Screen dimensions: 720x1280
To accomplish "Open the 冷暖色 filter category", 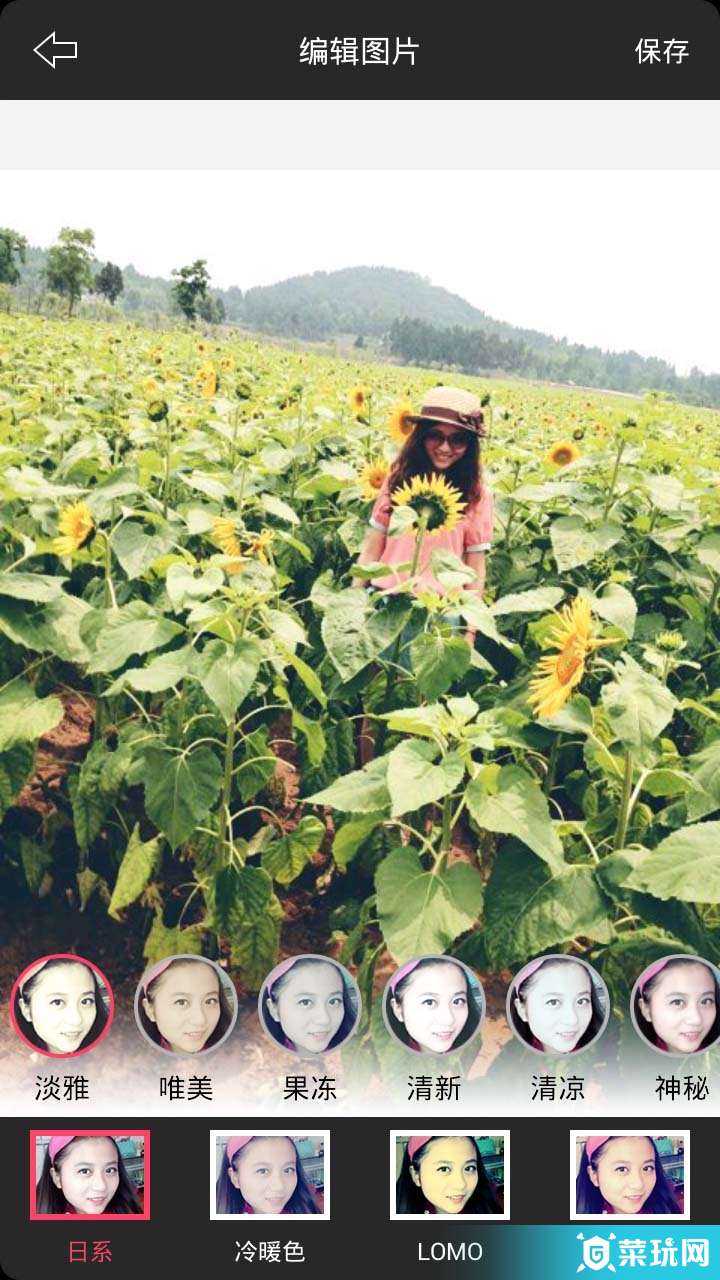I will tap(270, 1175).
